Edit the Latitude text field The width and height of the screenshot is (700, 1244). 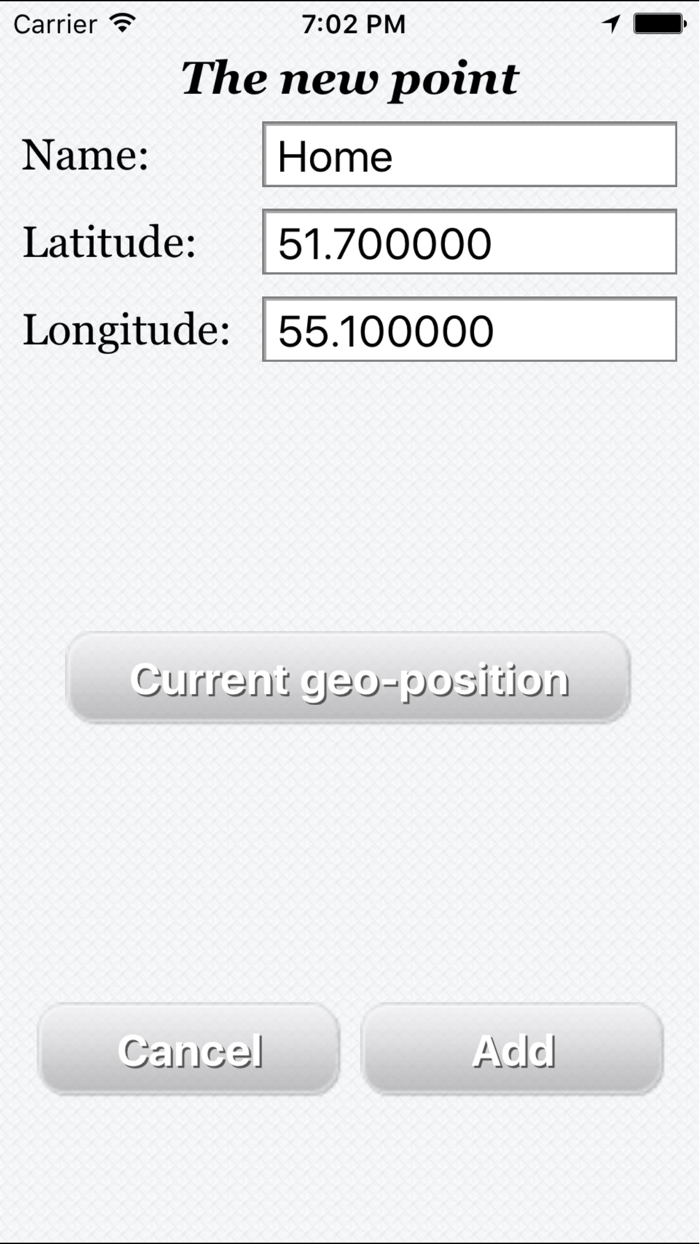(x=469, y=242)
